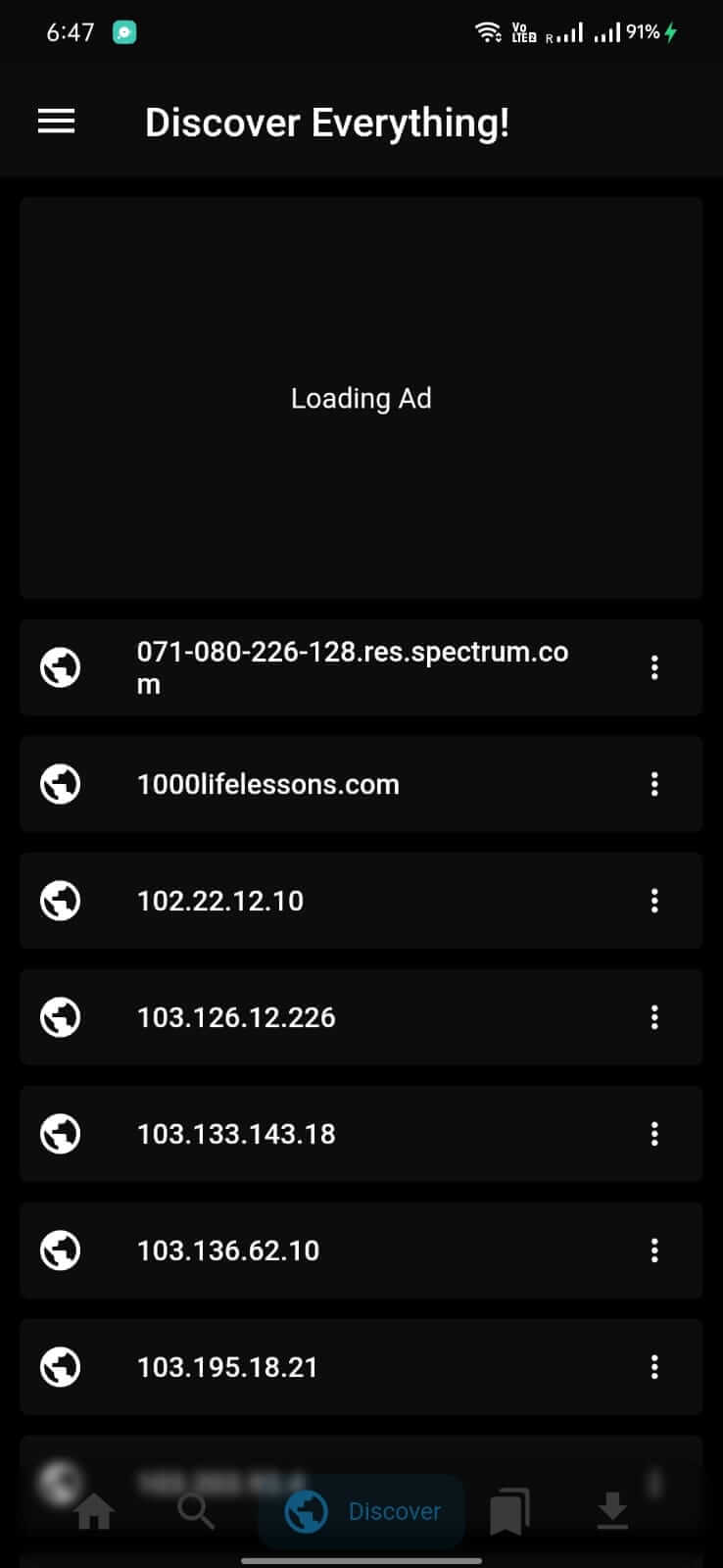View the 103.195.18.21 entry
The width and height of the screenshot is (723, 1568).
point(227,1367)
